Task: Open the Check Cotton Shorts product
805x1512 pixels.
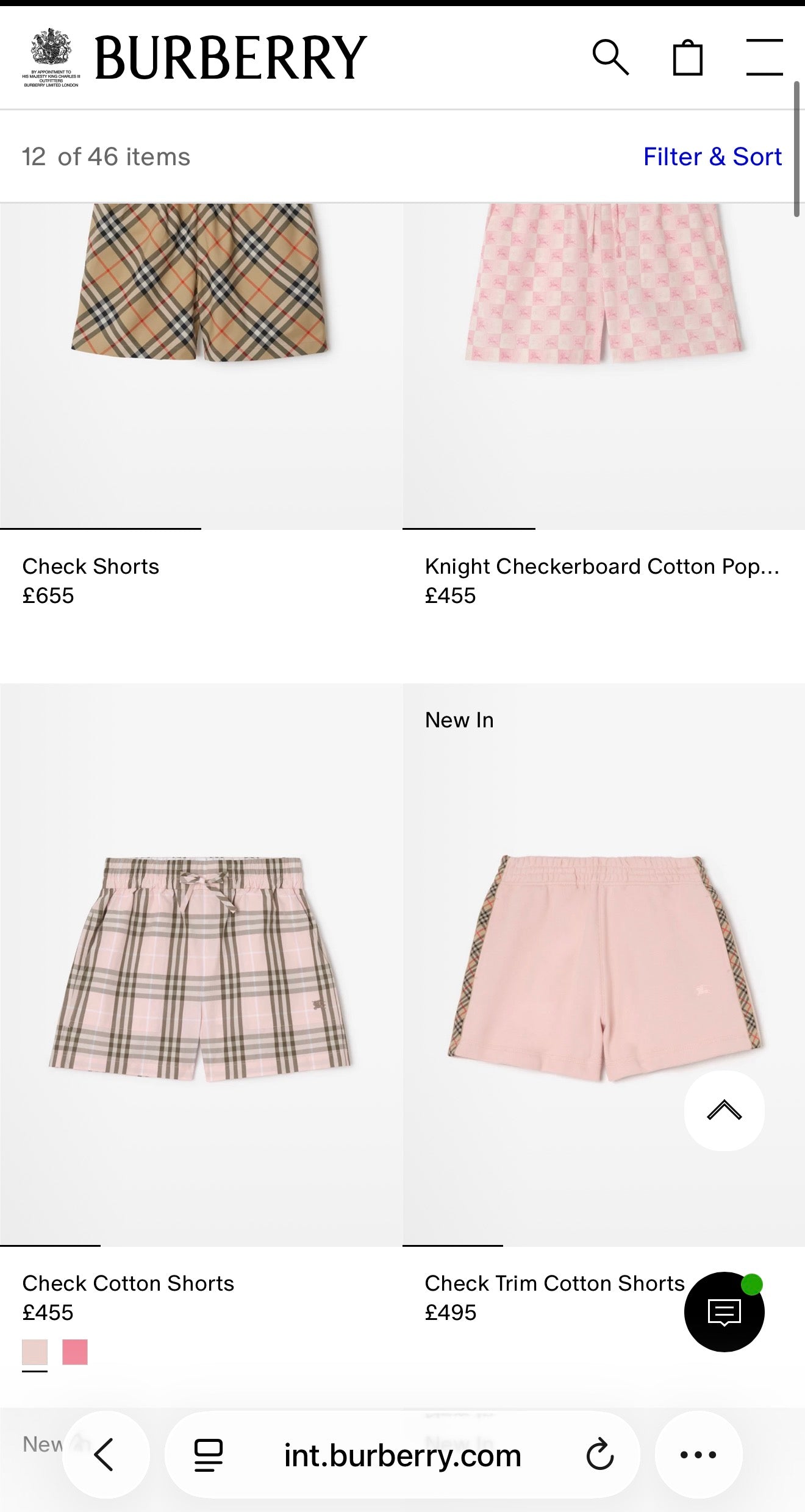Action: [128, 1283]
